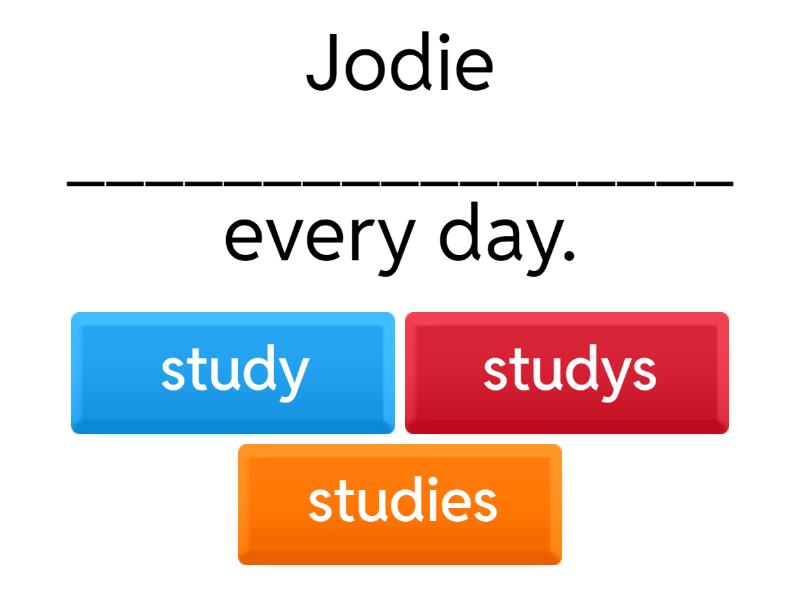Image resolution: width=800 pixels, height=600 pixels.
Task: Select the red 'studys' answer
Action: tap(567, 372)
